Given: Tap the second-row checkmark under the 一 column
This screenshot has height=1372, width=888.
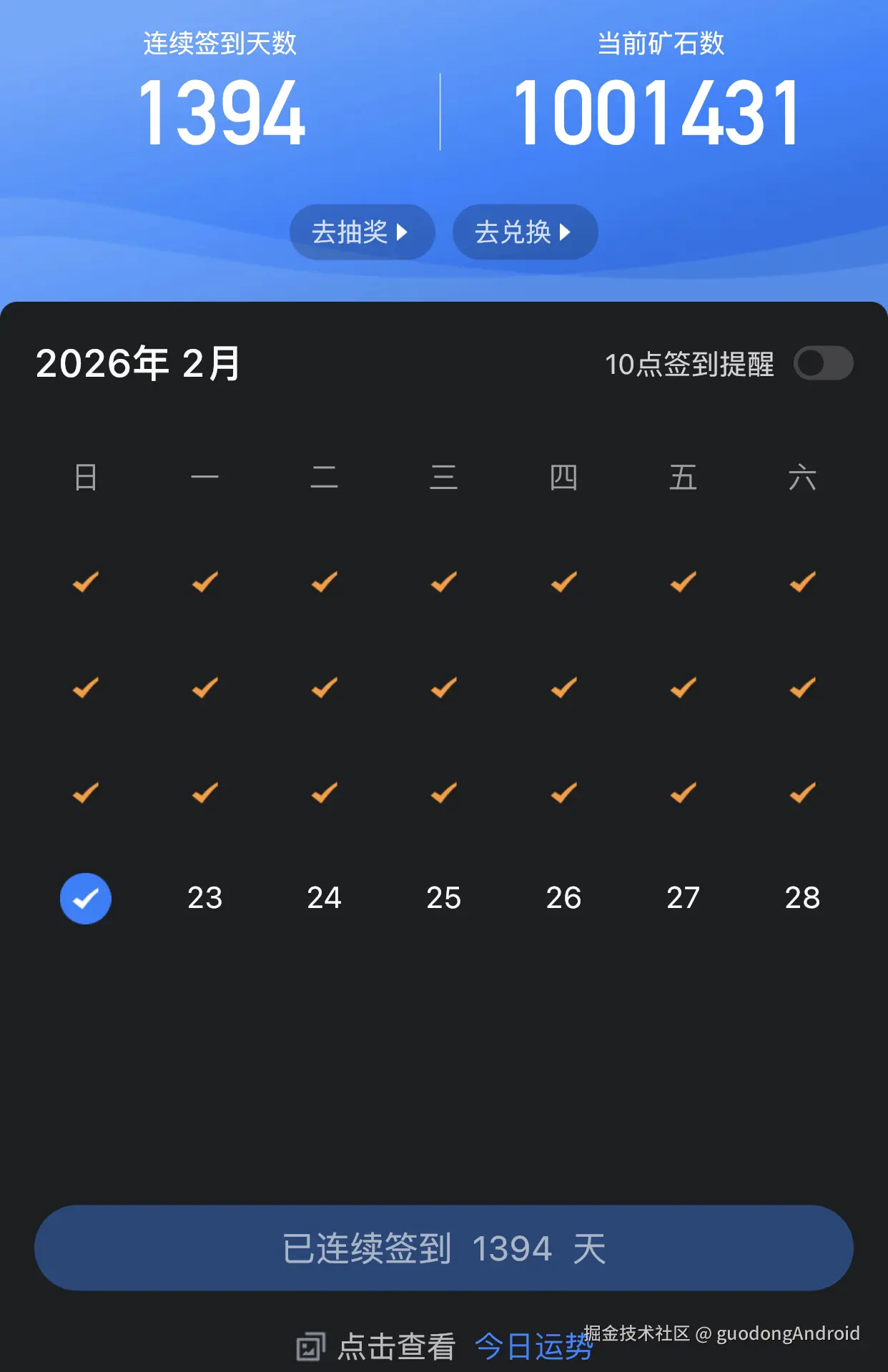Looking at the screenshot, I should [x=204, y=688].
